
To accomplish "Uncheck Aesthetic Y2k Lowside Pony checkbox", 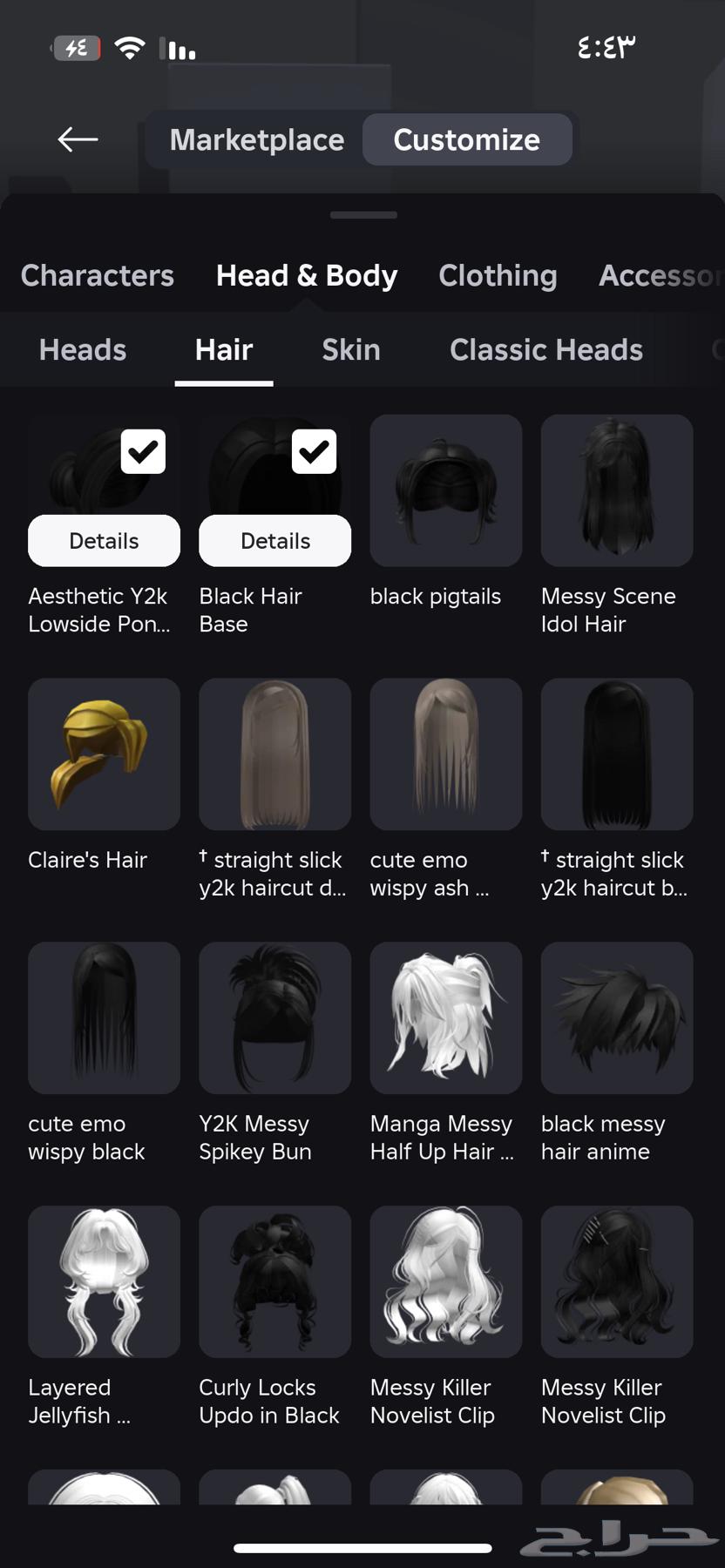I will click(143, 451).
